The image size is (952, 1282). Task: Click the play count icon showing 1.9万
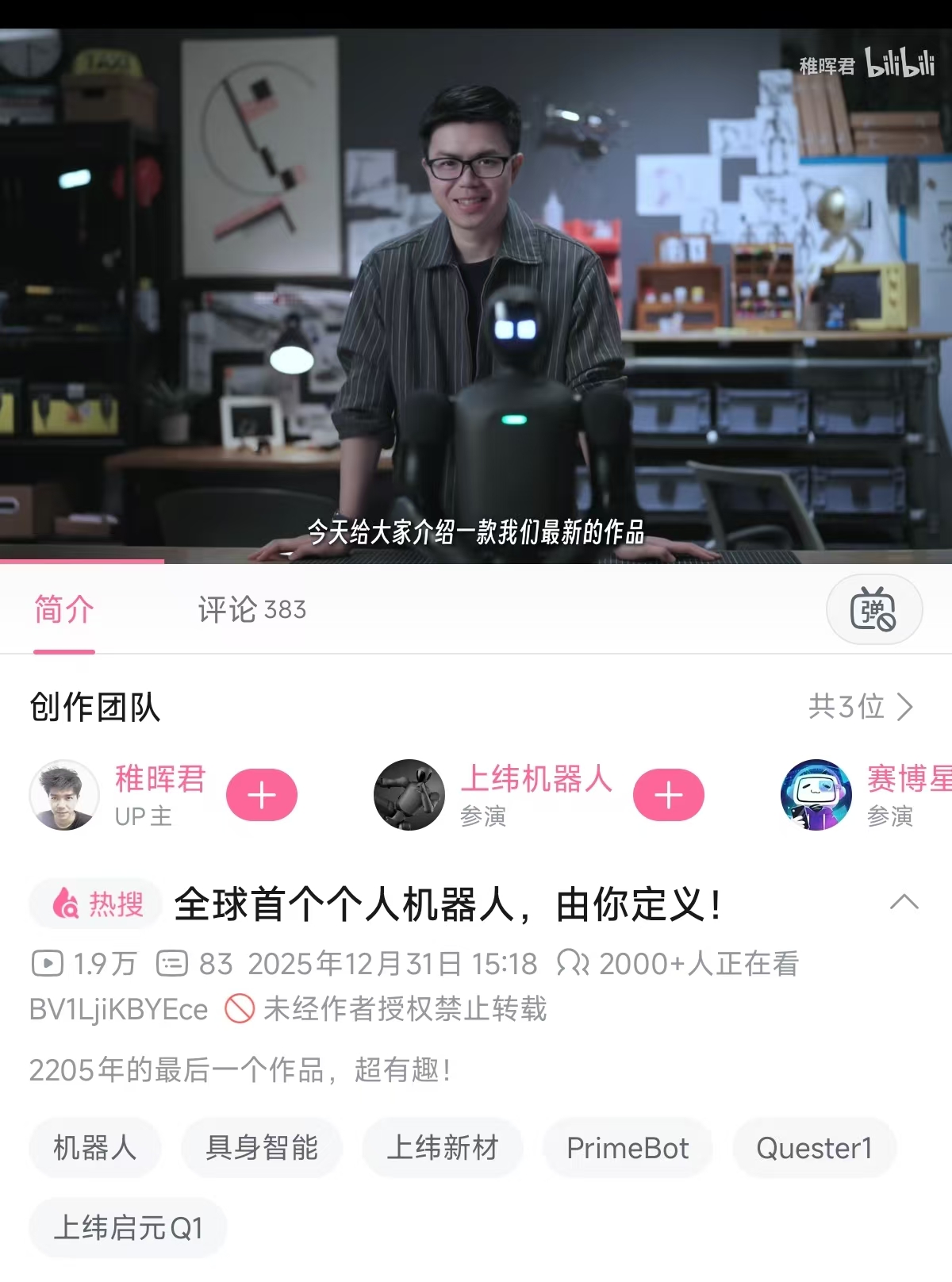(x=49, y=964)
